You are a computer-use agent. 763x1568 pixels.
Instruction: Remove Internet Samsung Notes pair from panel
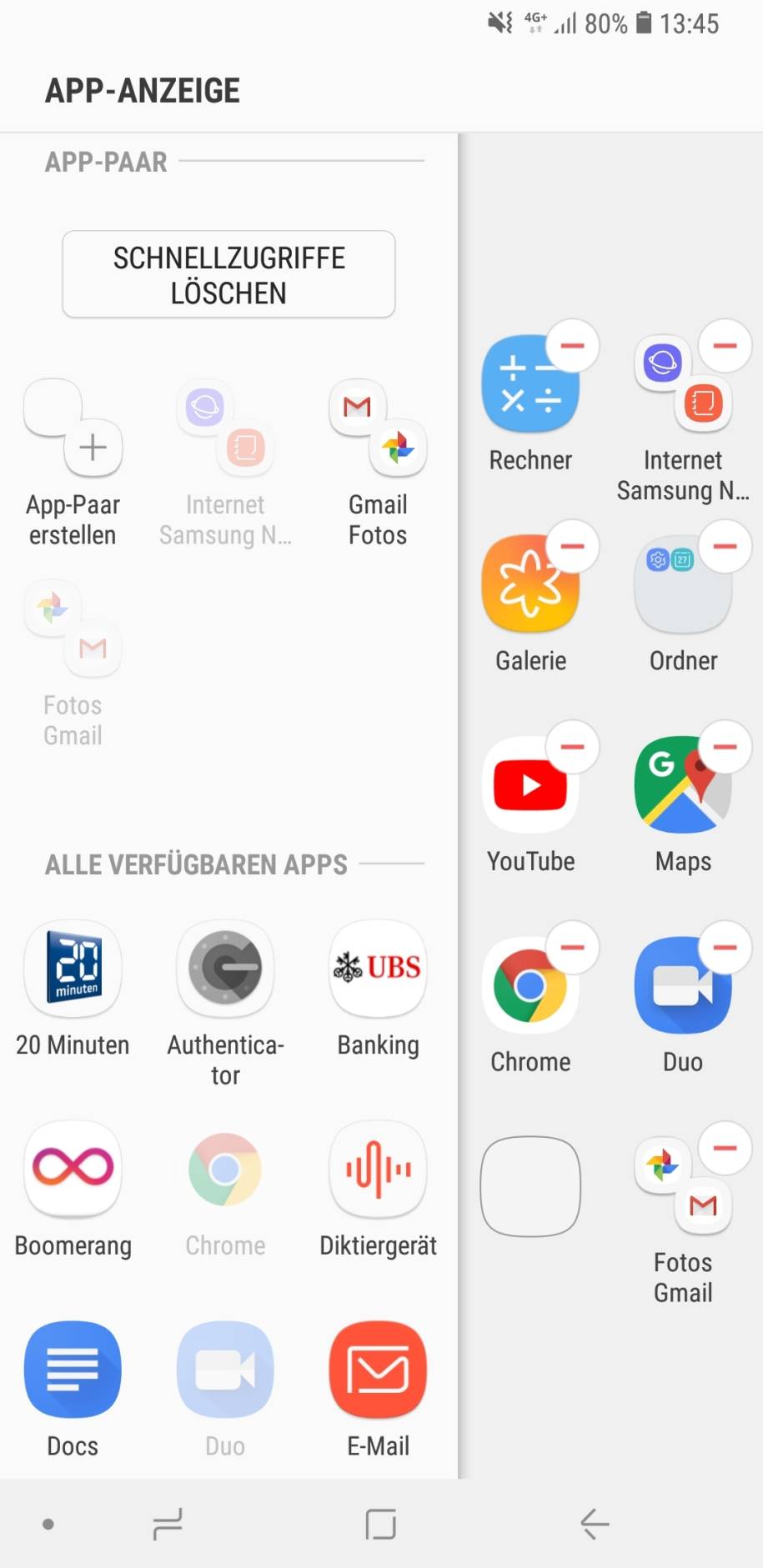(725, 345)
